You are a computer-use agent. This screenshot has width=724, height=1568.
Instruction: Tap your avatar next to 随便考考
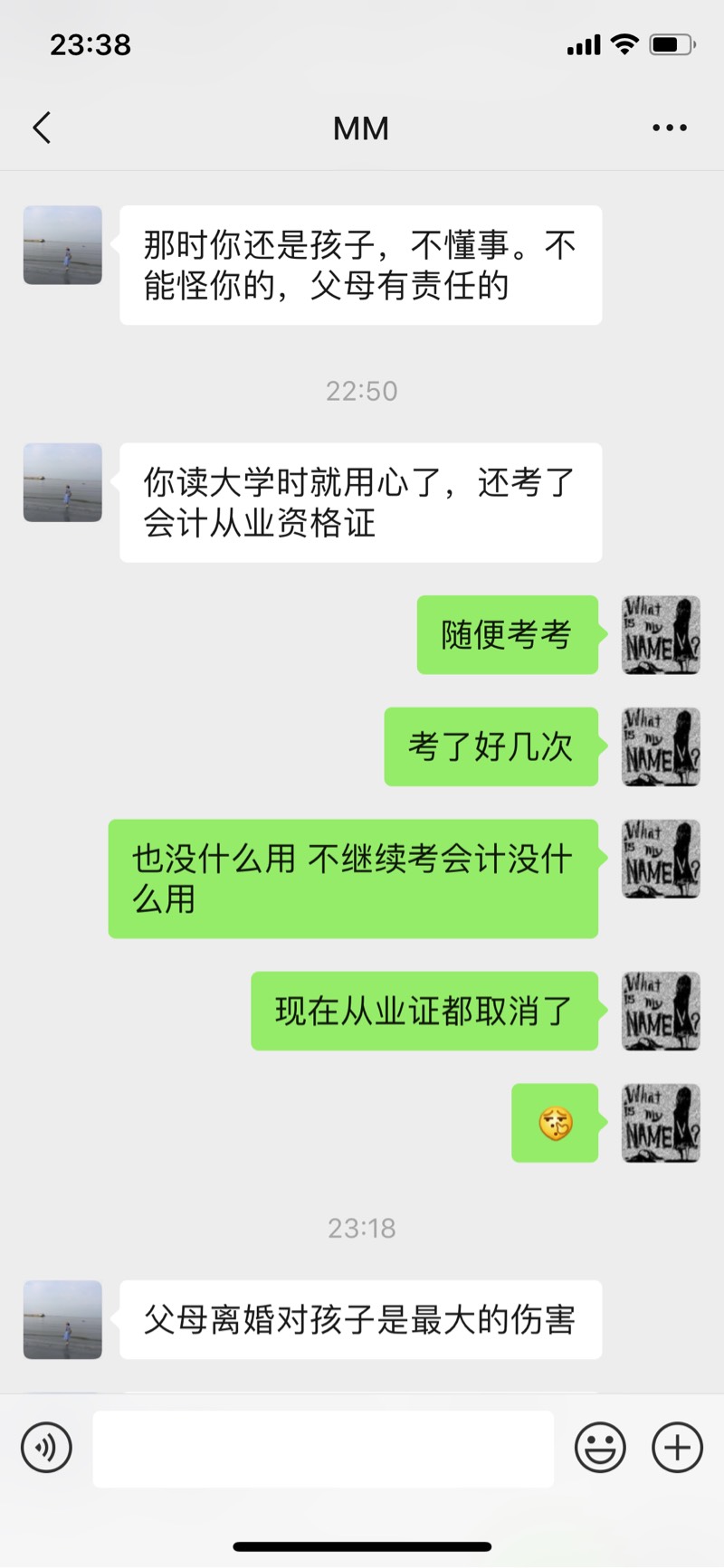click(x=661, y=634)
